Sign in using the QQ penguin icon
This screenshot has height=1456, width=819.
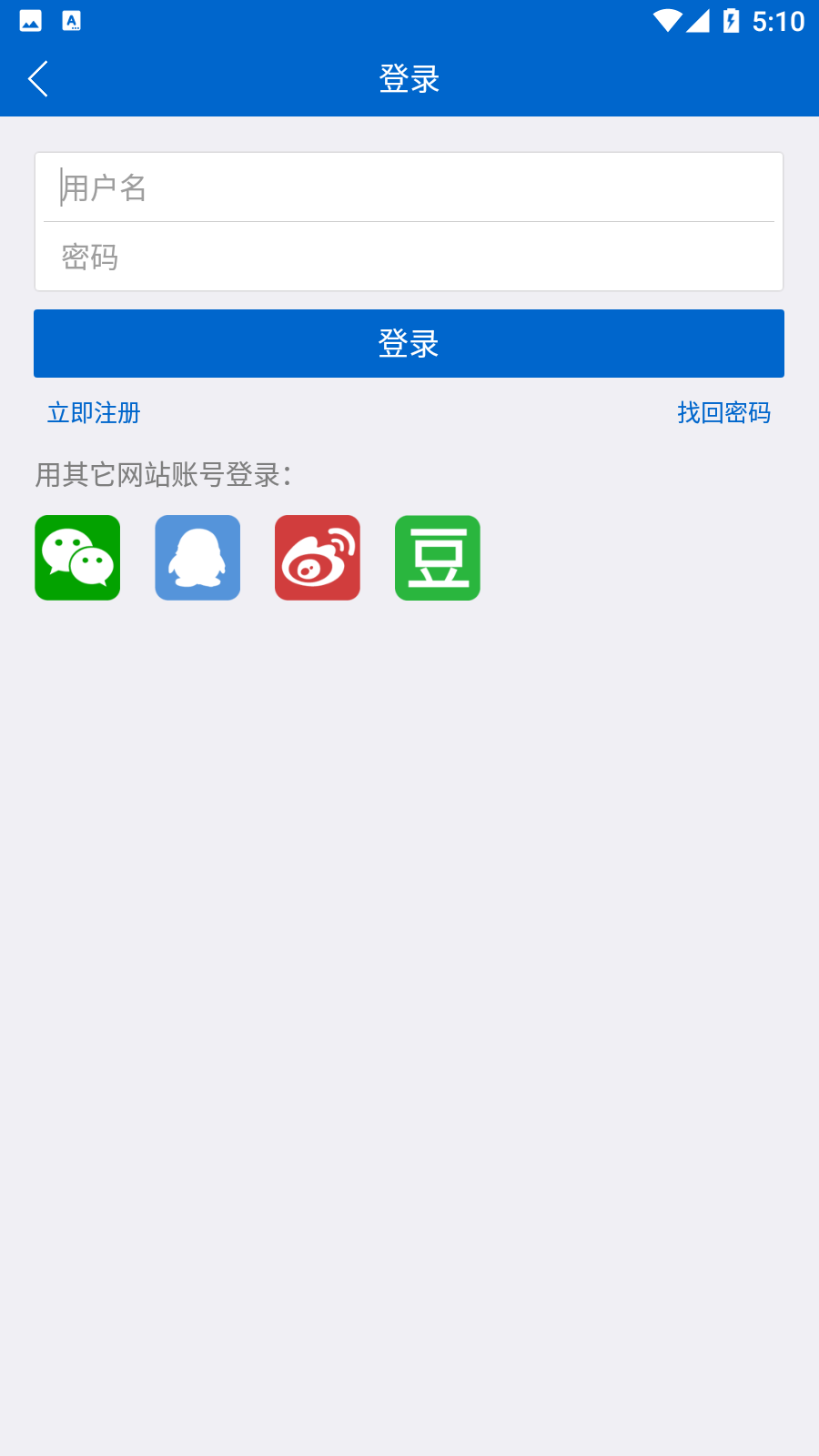(x=197, y=558)
